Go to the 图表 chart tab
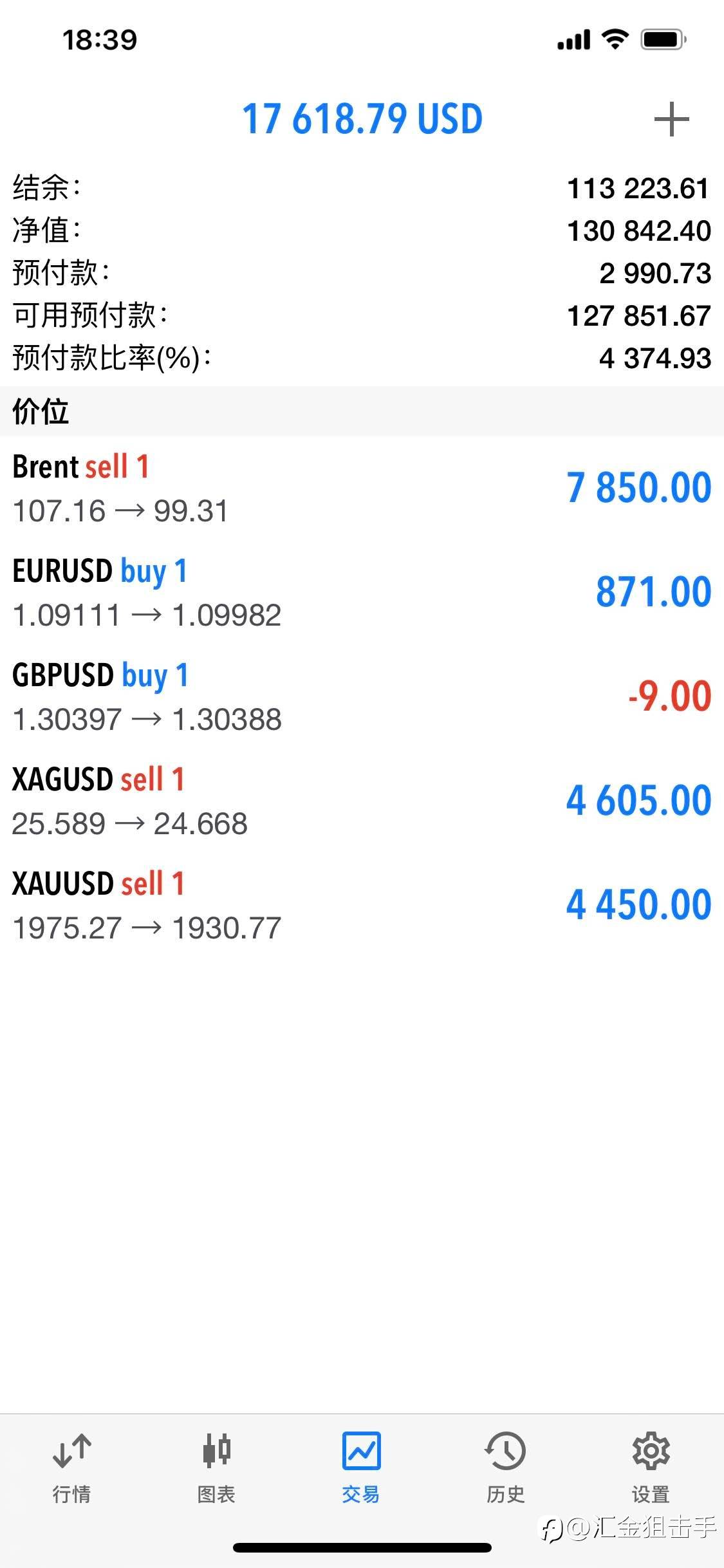Screen dimensions: 724x1568 pyautogui.click(x=216, y=1468)
